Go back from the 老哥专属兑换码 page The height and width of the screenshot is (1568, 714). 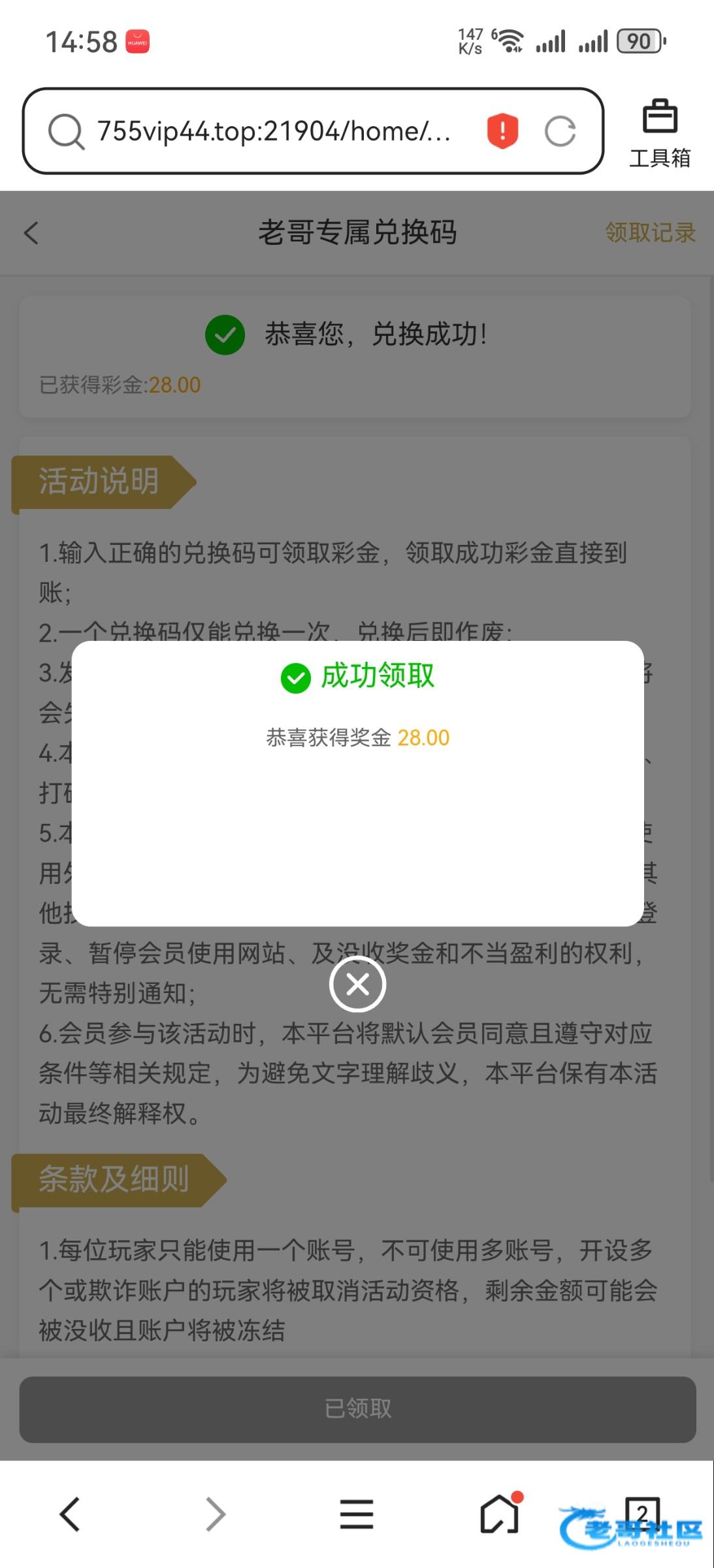click(31, 233)
